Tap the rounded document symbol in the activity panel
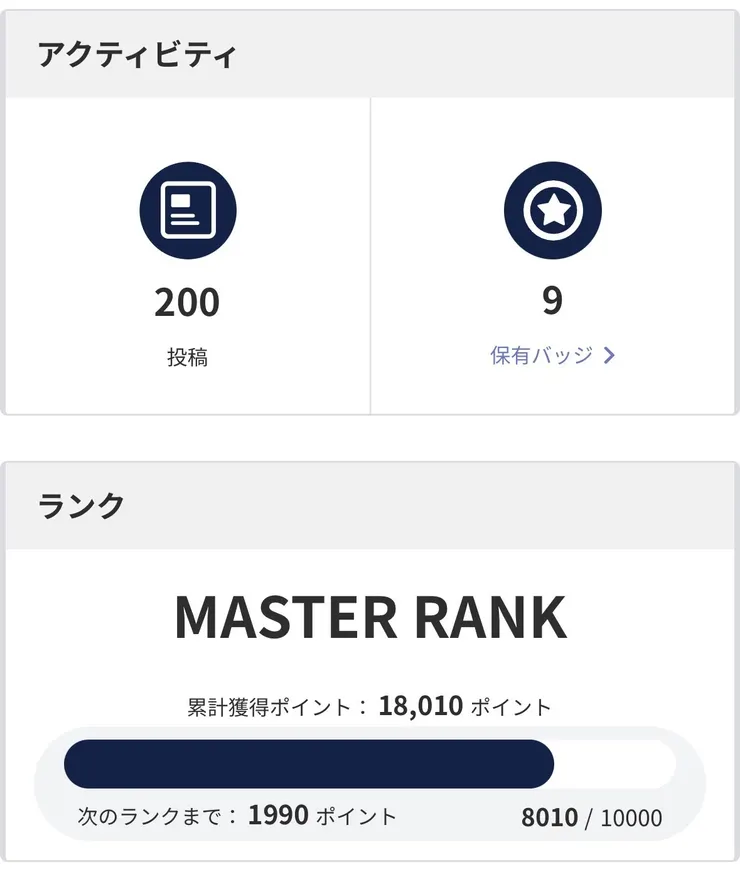Image resolution: width=740 pixels, height=881 pixels. pyautogui.click(x=188, y=211)
